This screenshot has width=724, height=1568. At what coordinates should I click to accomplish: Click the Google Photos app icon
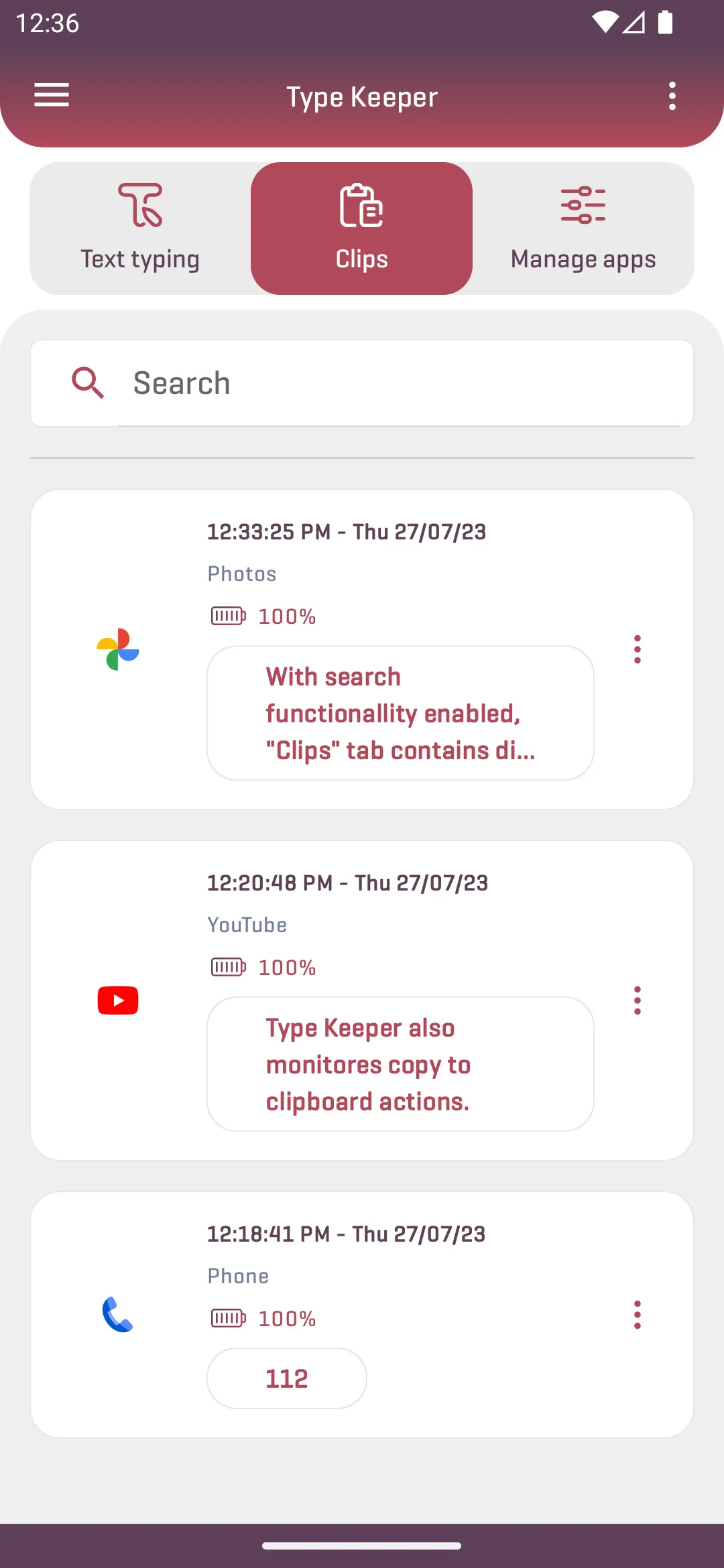pos(117,649)
